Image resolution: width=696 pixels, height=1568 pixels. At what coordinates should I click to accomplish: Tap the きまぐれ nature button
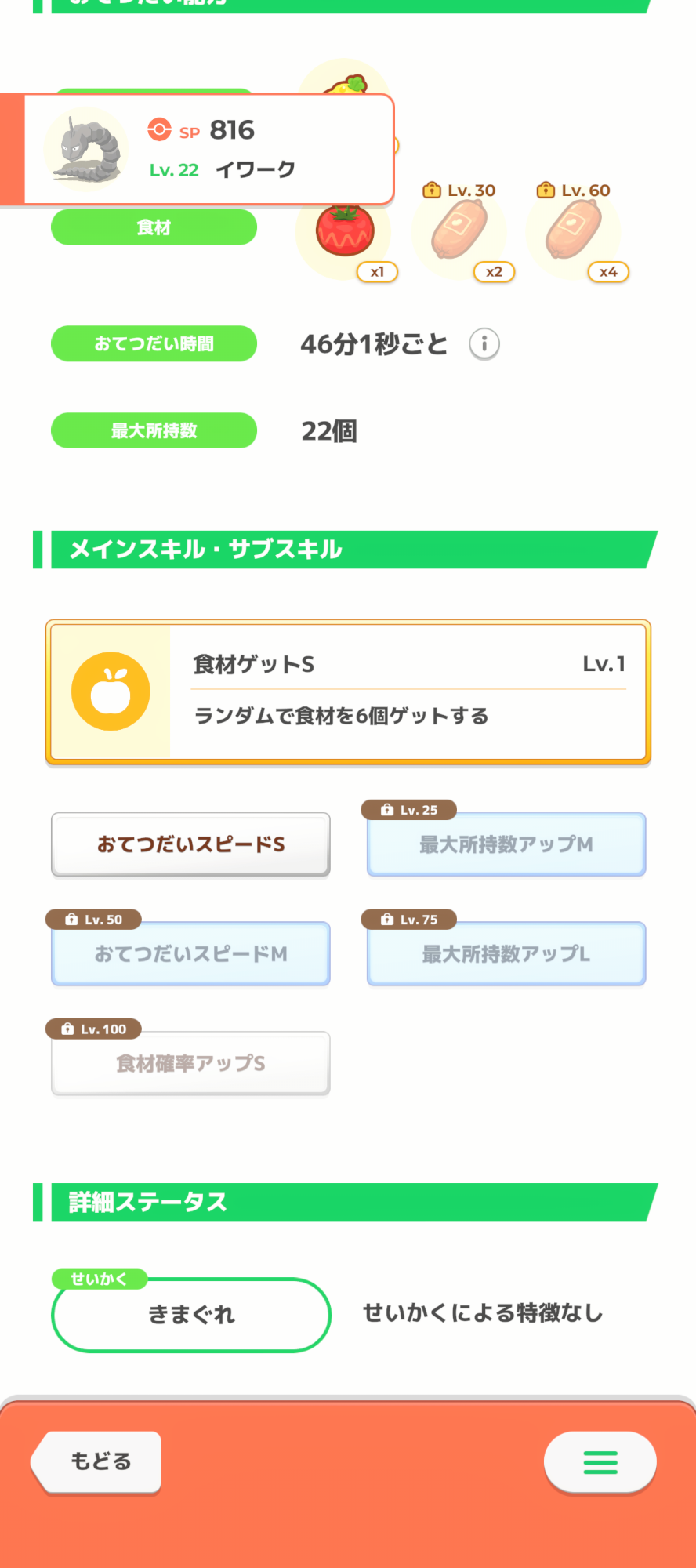coord(191,1315)
